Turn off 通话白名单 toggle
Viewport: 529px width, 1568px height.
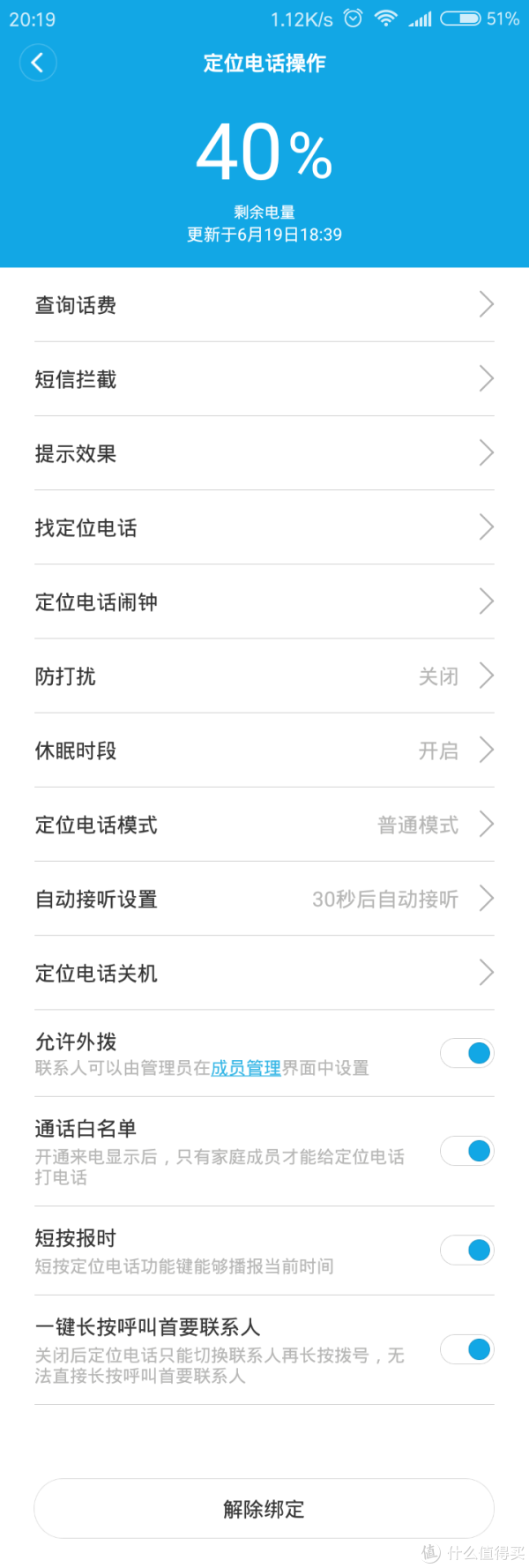467,1151
